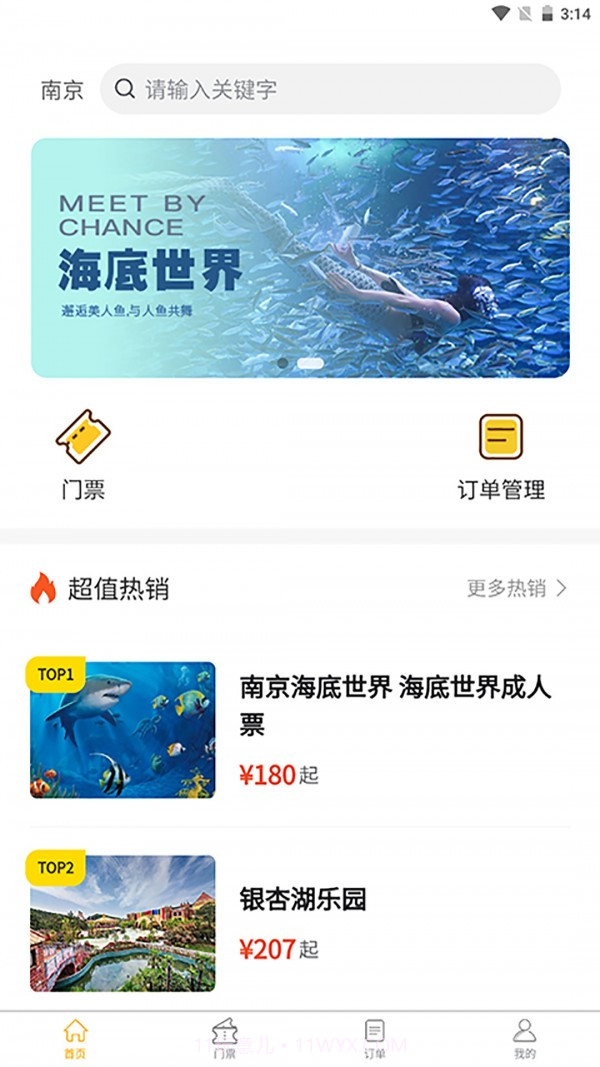The image size is (600, 1067).
Task: Switch to the 首页 tab
Action: (x=75, y=1039)
